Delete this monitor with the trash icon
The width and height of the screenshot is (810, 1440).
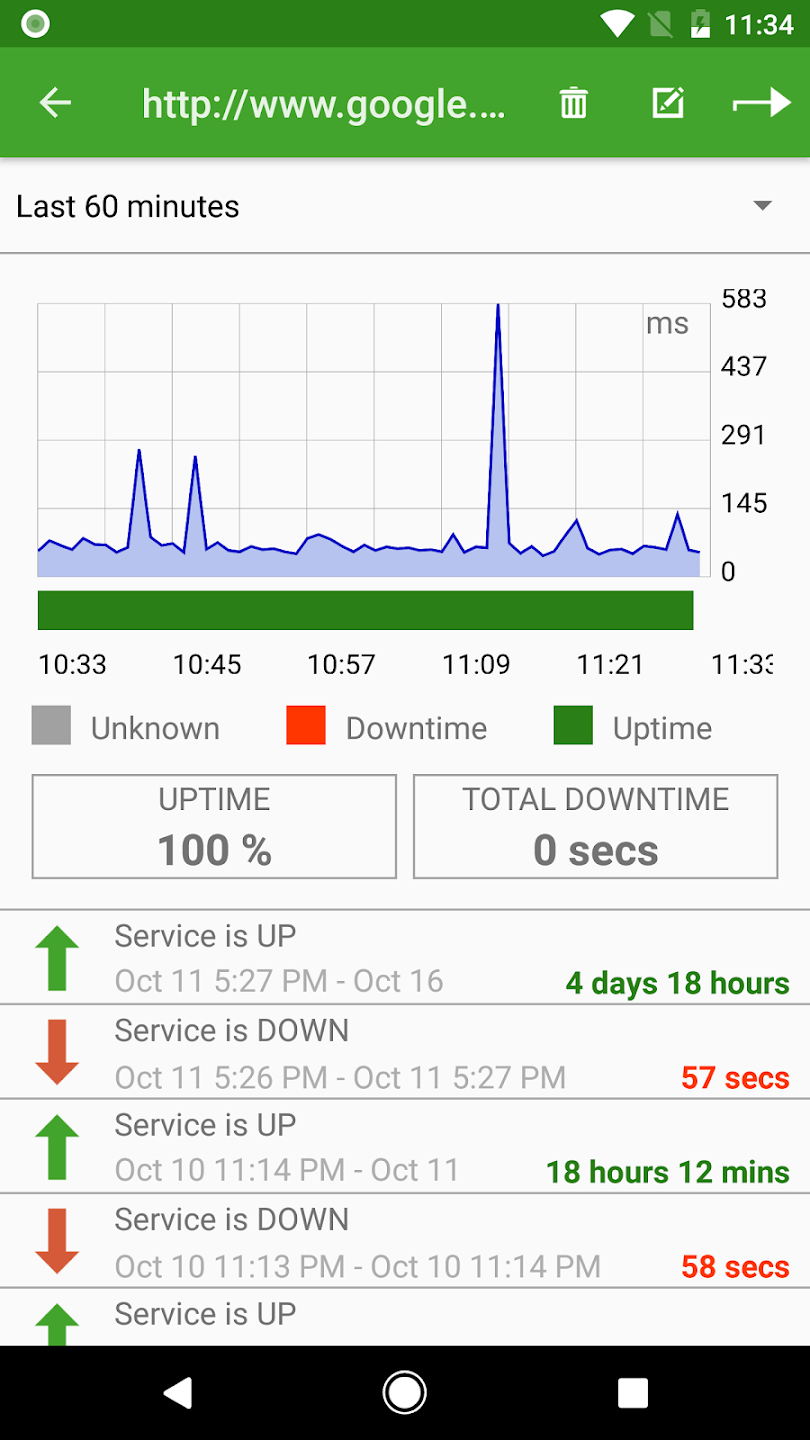coord(573,103)
